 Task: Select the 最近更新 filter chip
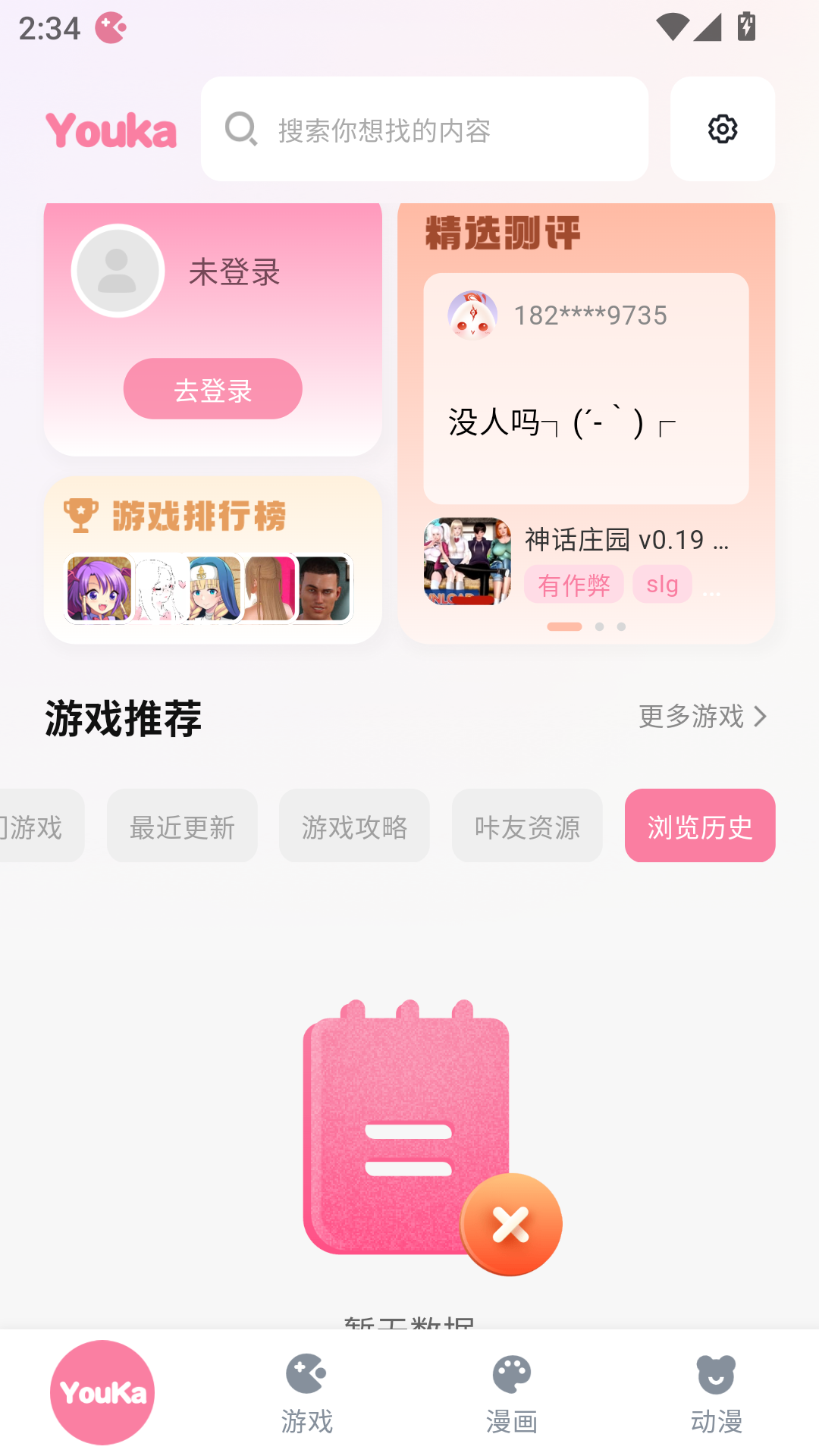point(182,826)
